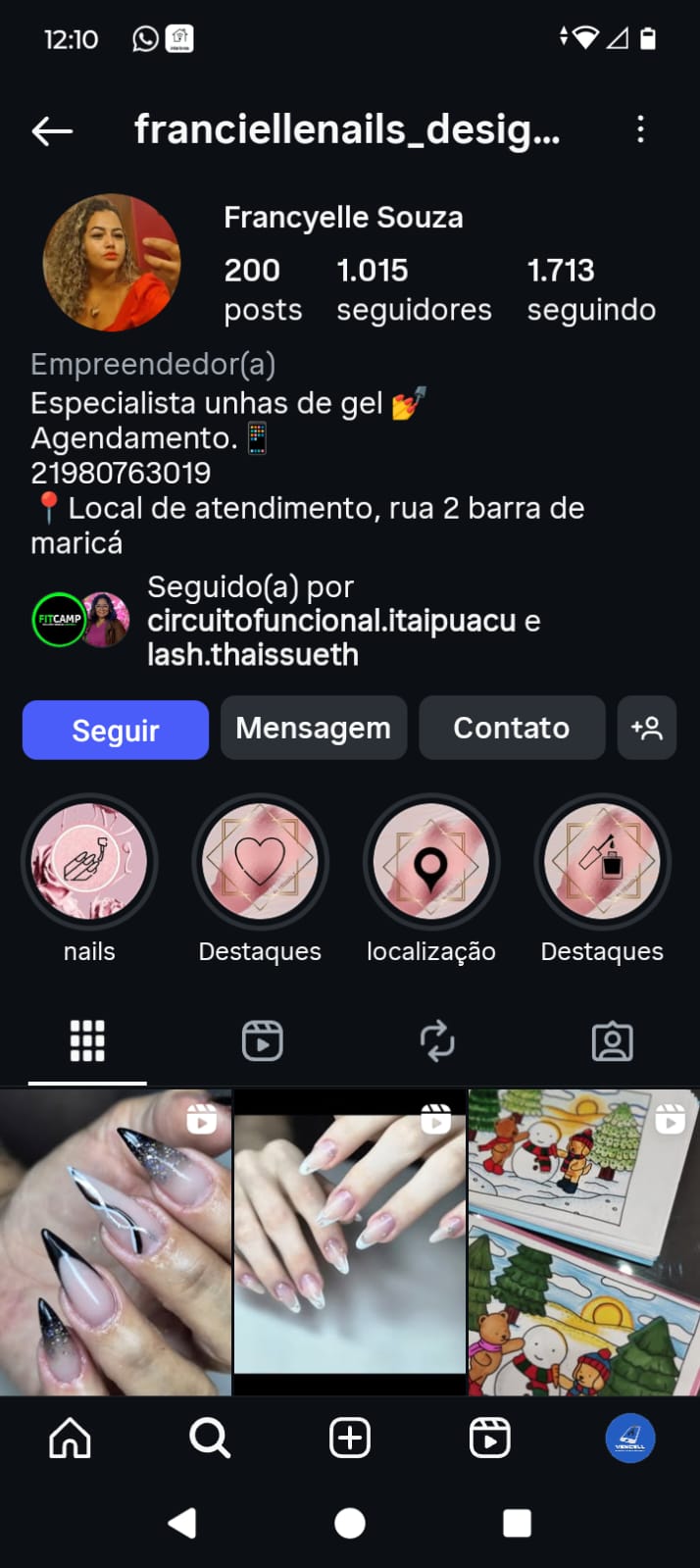Screen dimensions: 700x1568
Task: Show tagged photos tab
Action: 613,1040
